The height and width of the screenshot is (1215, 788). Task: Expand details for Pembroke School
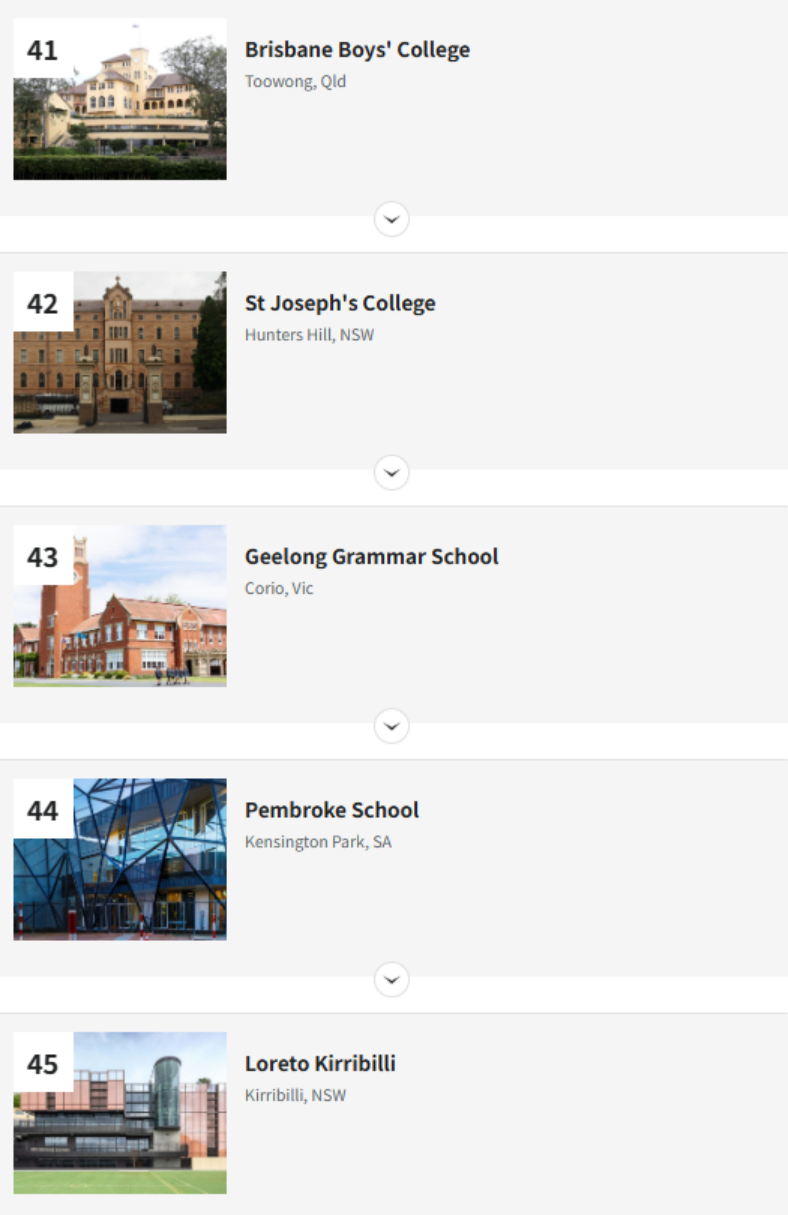tap(391, 980)
